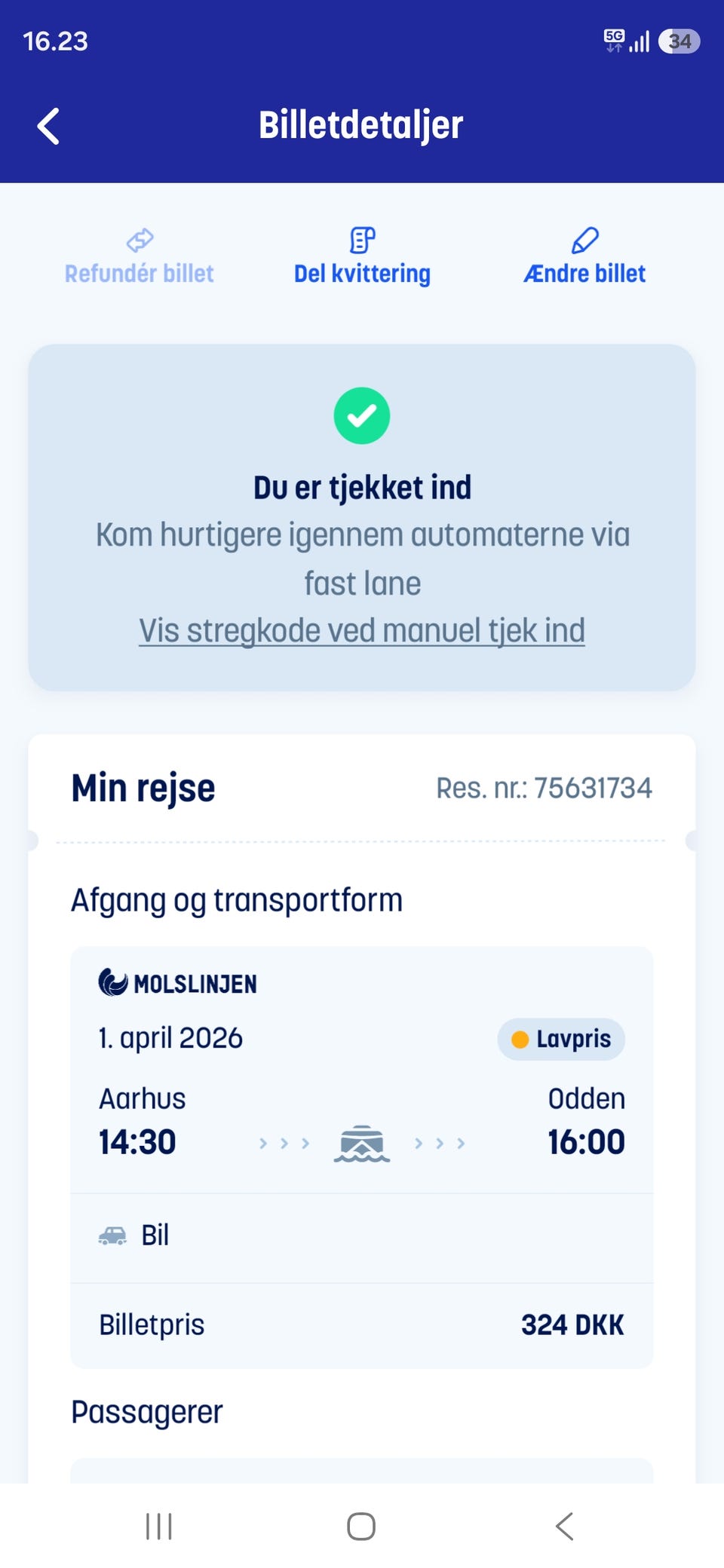Image resolution: width=724 pixels, height=1568 pixels.
Task: Go back using the header arrow
Action: (48, 126)
